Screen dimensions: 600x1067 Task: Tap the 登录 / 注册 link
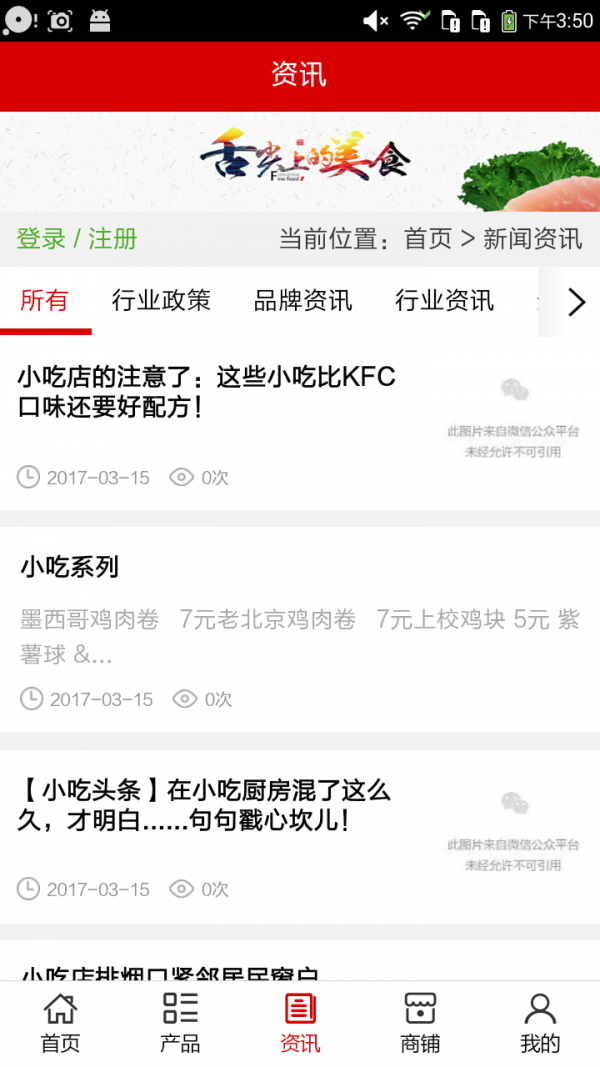(77, 239)
